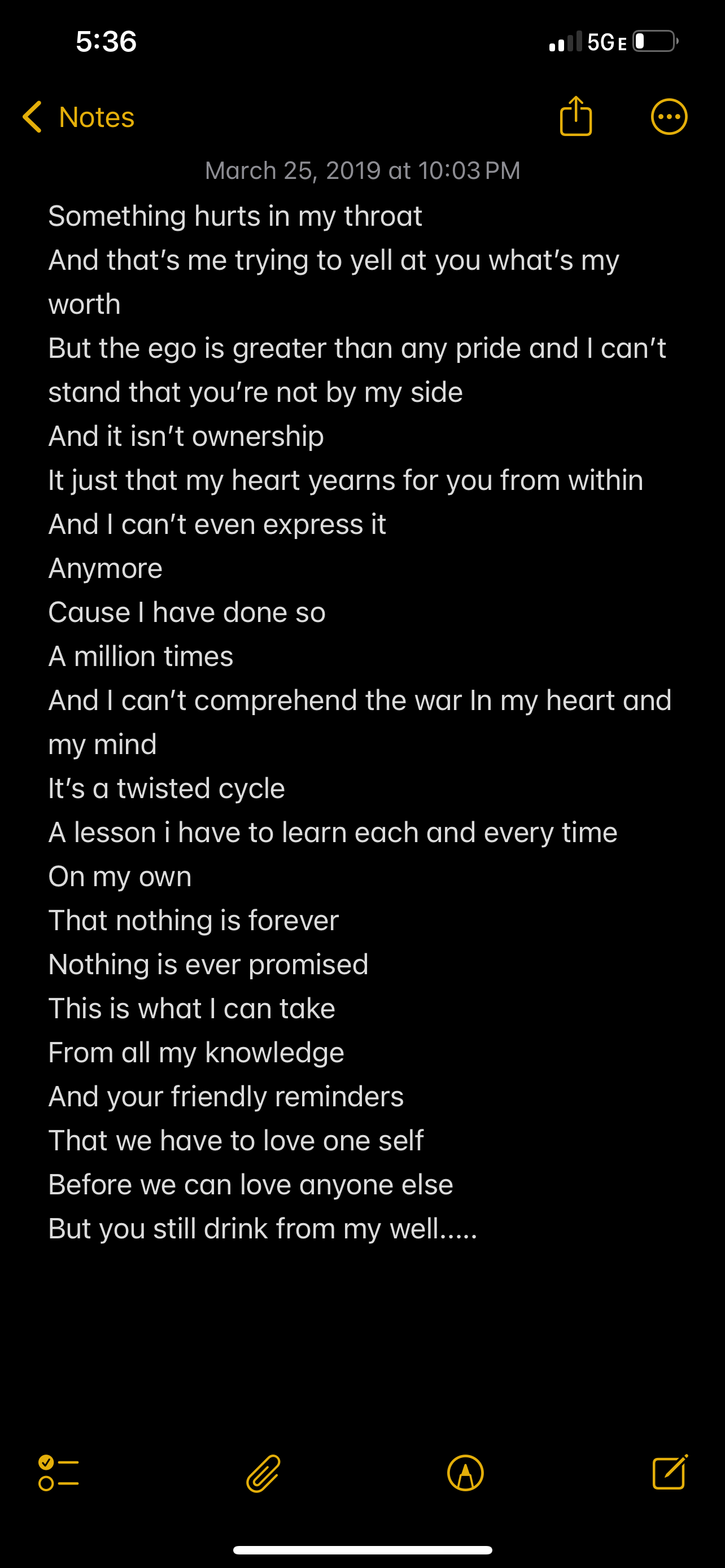This screenshot has width=725, height=1568.
Task: Compose a new note
Action: [x=670, y=1473]
